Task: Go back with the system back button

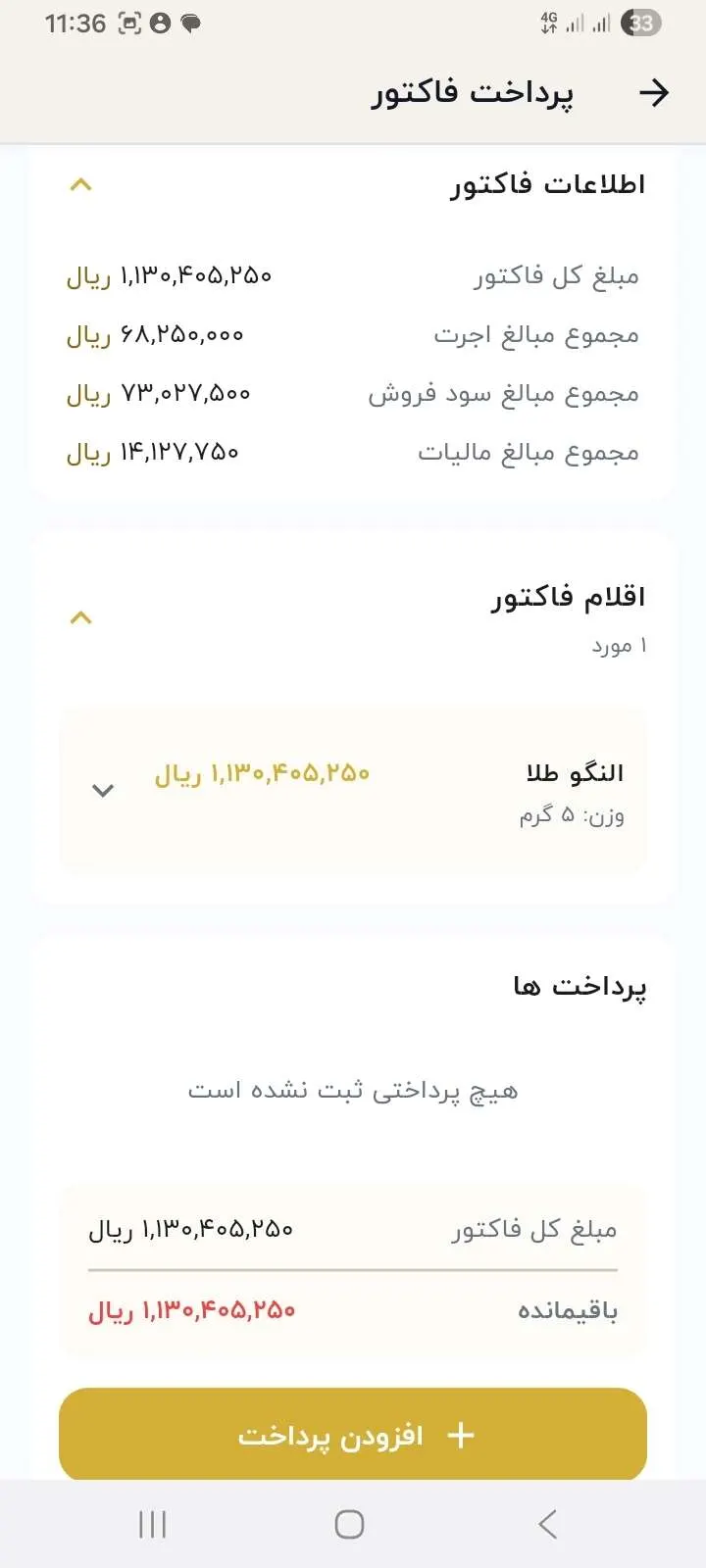Action: coord(548,1524)
